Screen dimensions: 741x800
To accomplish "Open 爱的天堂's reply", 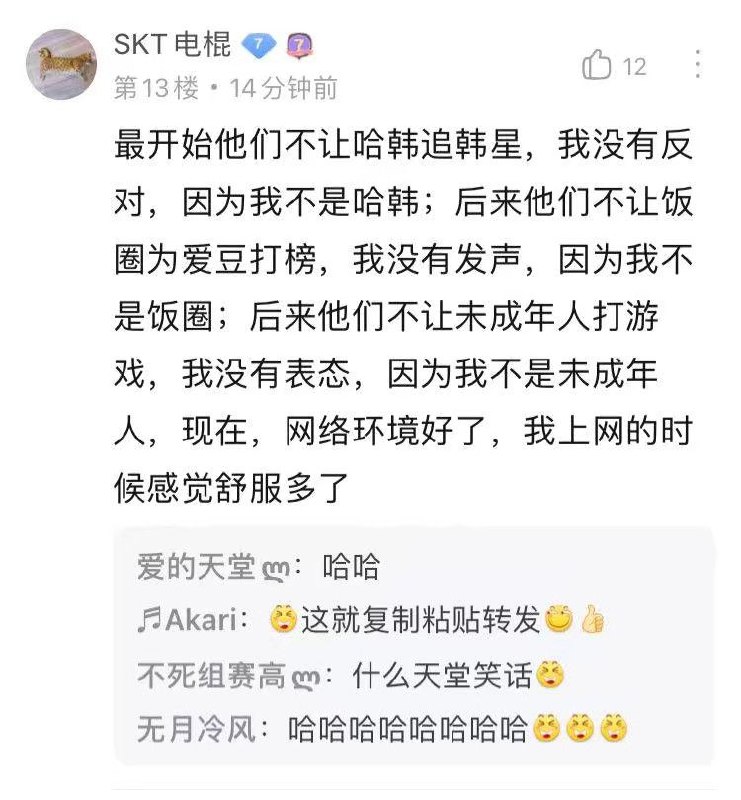I will click(x=258, y=568).
